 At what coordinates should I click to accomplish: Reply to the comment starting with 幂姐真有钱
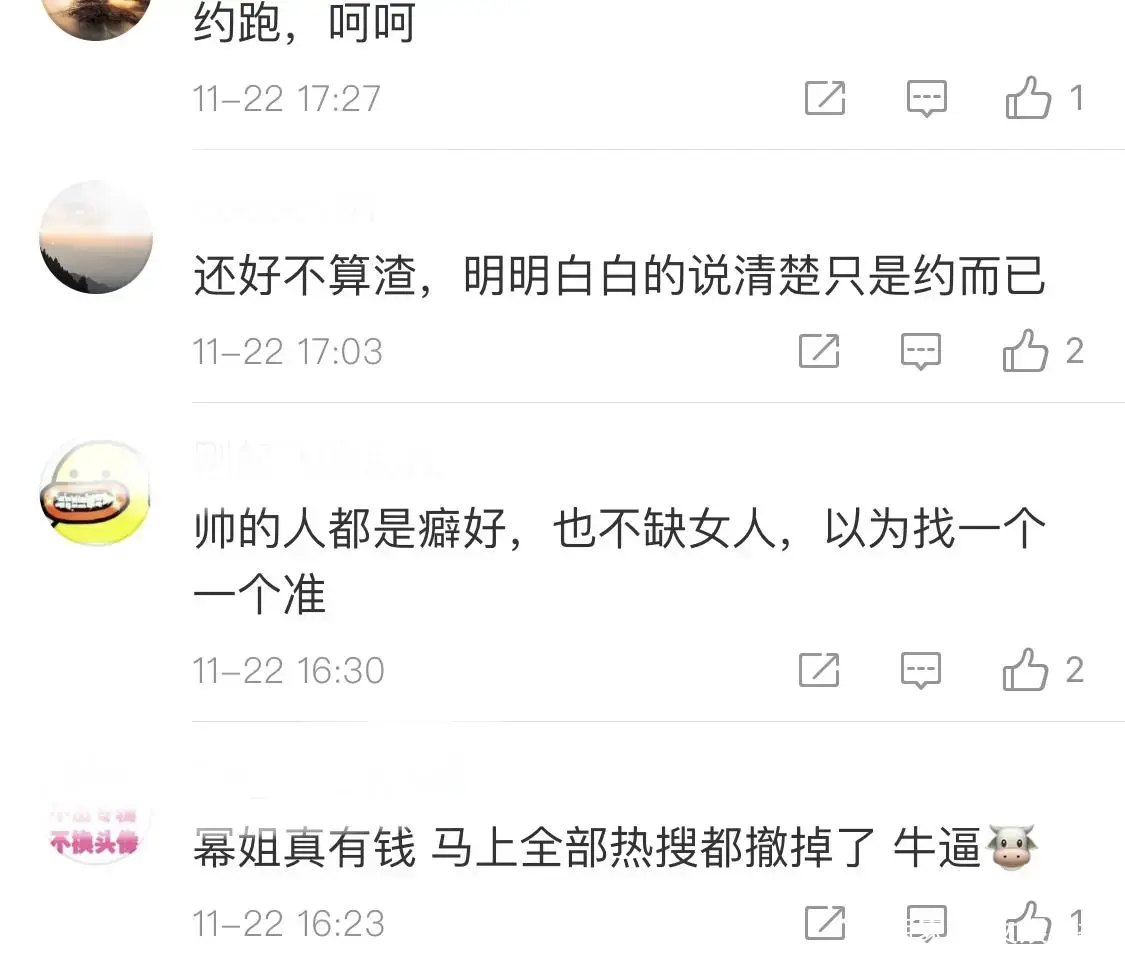[926, 922]
